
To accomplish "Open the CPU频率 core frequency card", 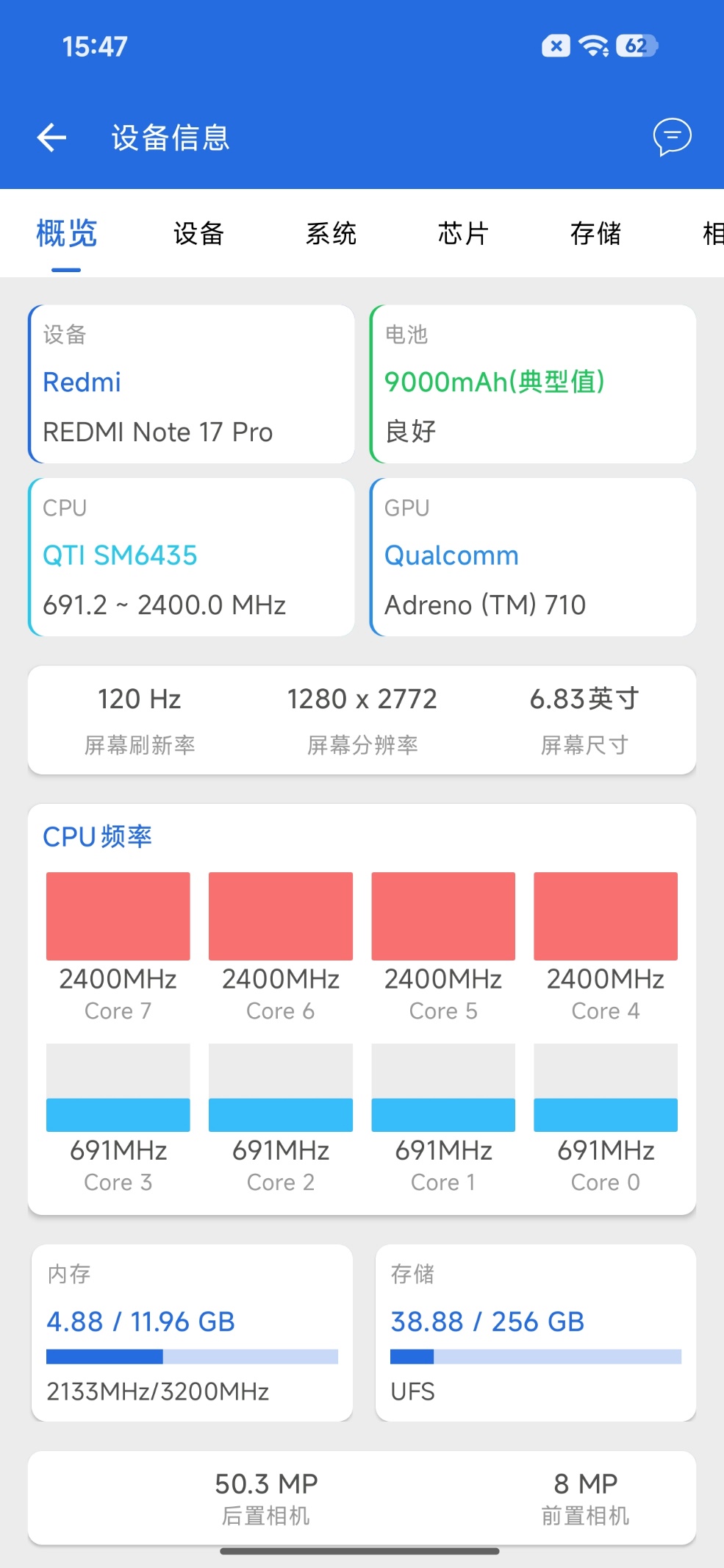I will [362, 1009].
